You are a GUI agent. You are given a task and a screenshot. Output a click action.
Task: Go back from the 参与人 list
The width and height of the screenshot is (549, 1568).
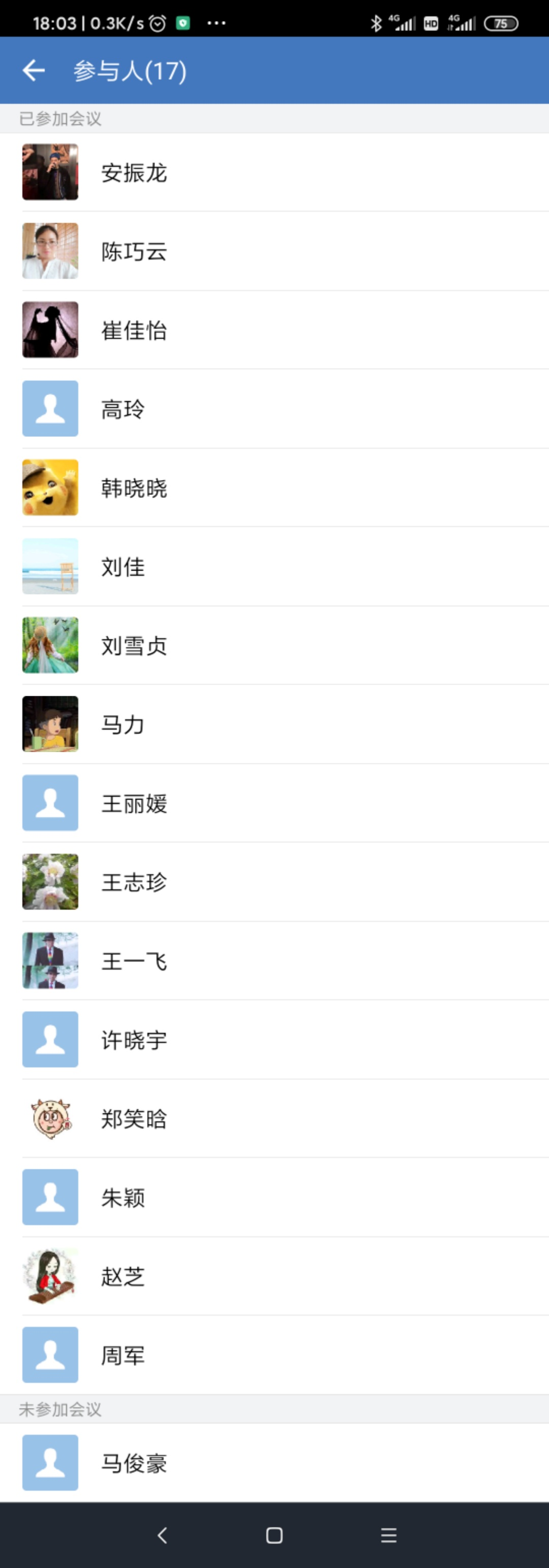(34, 71)
